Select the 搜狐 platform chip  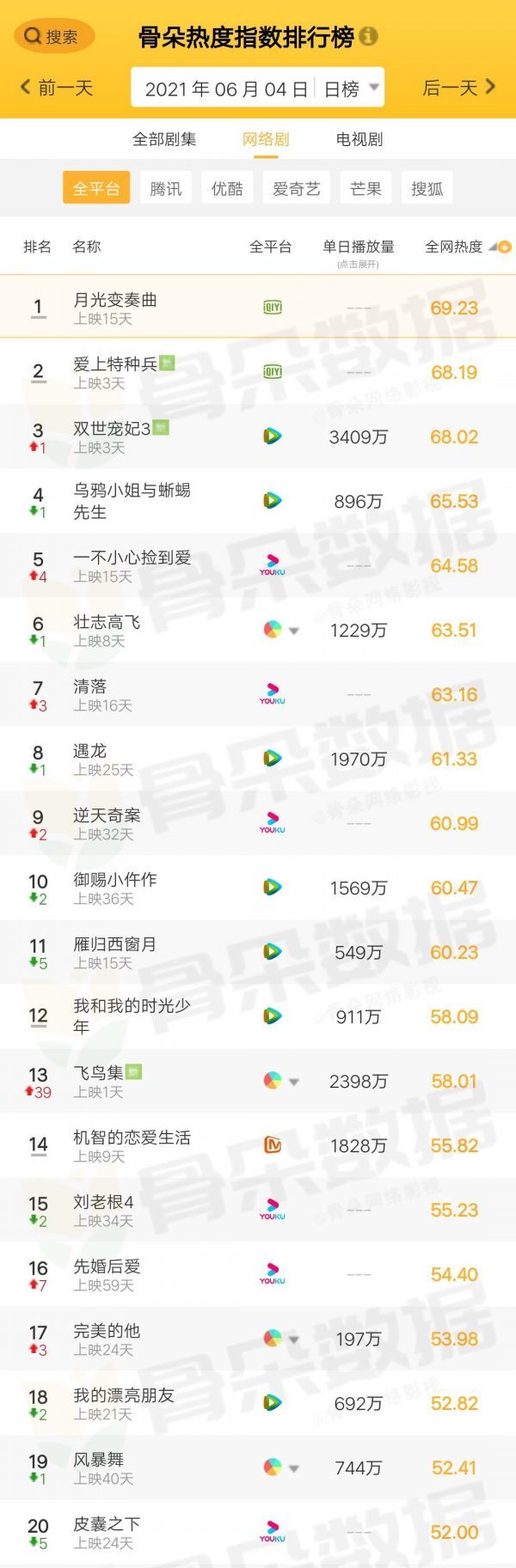[x=427, y=189]
